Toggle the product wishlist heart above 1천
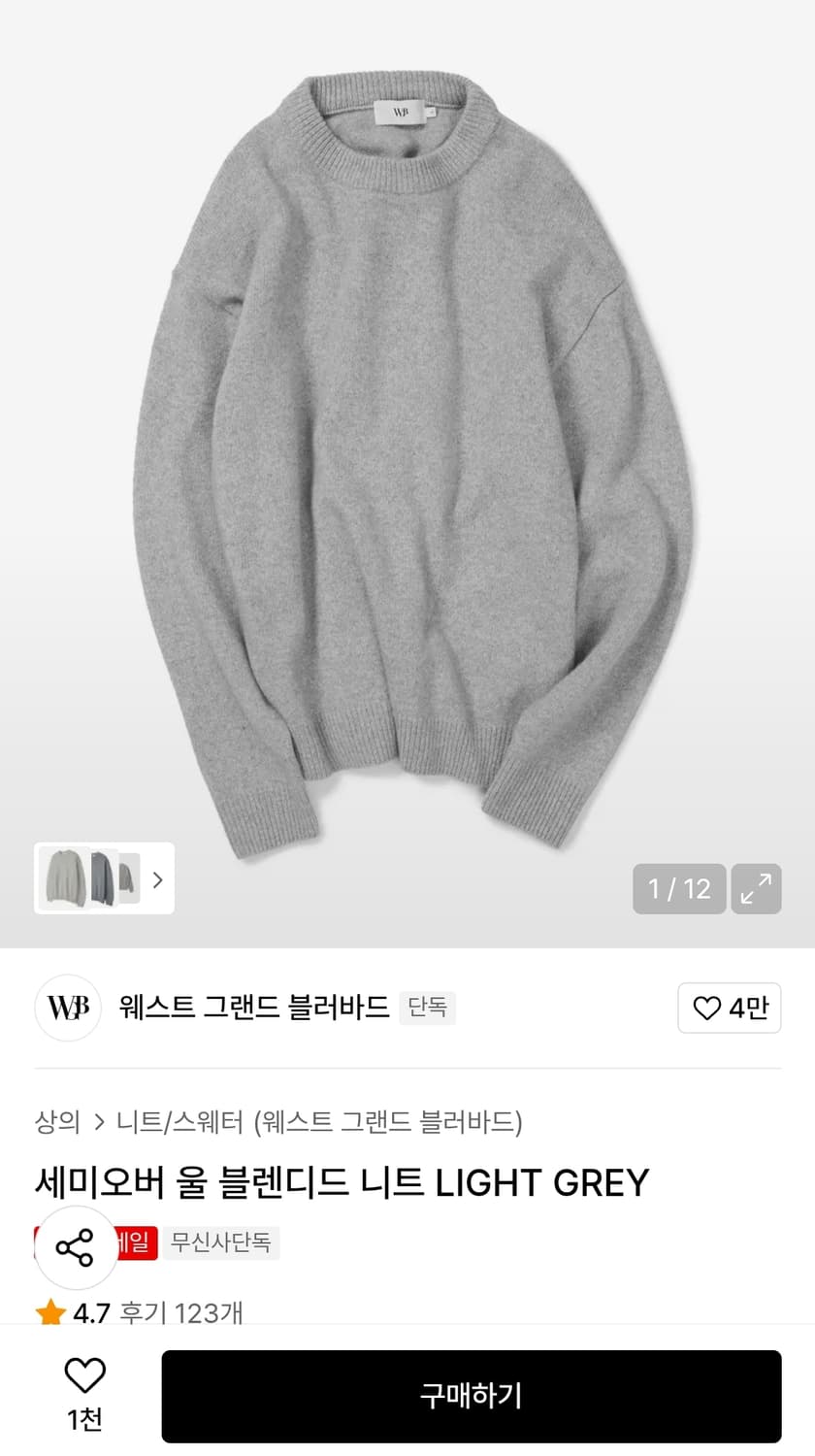 tap(82, 1373)
